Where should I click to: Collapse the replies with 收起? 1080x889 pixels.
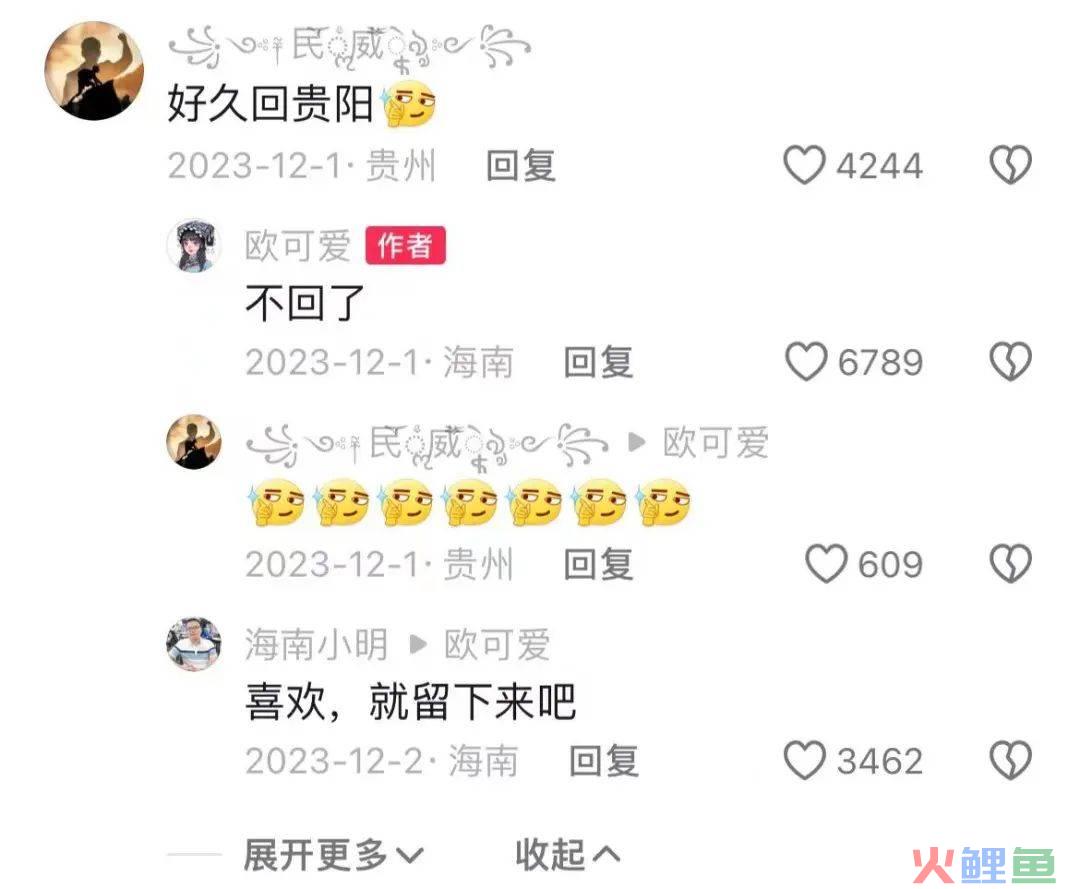click(567, 855)
